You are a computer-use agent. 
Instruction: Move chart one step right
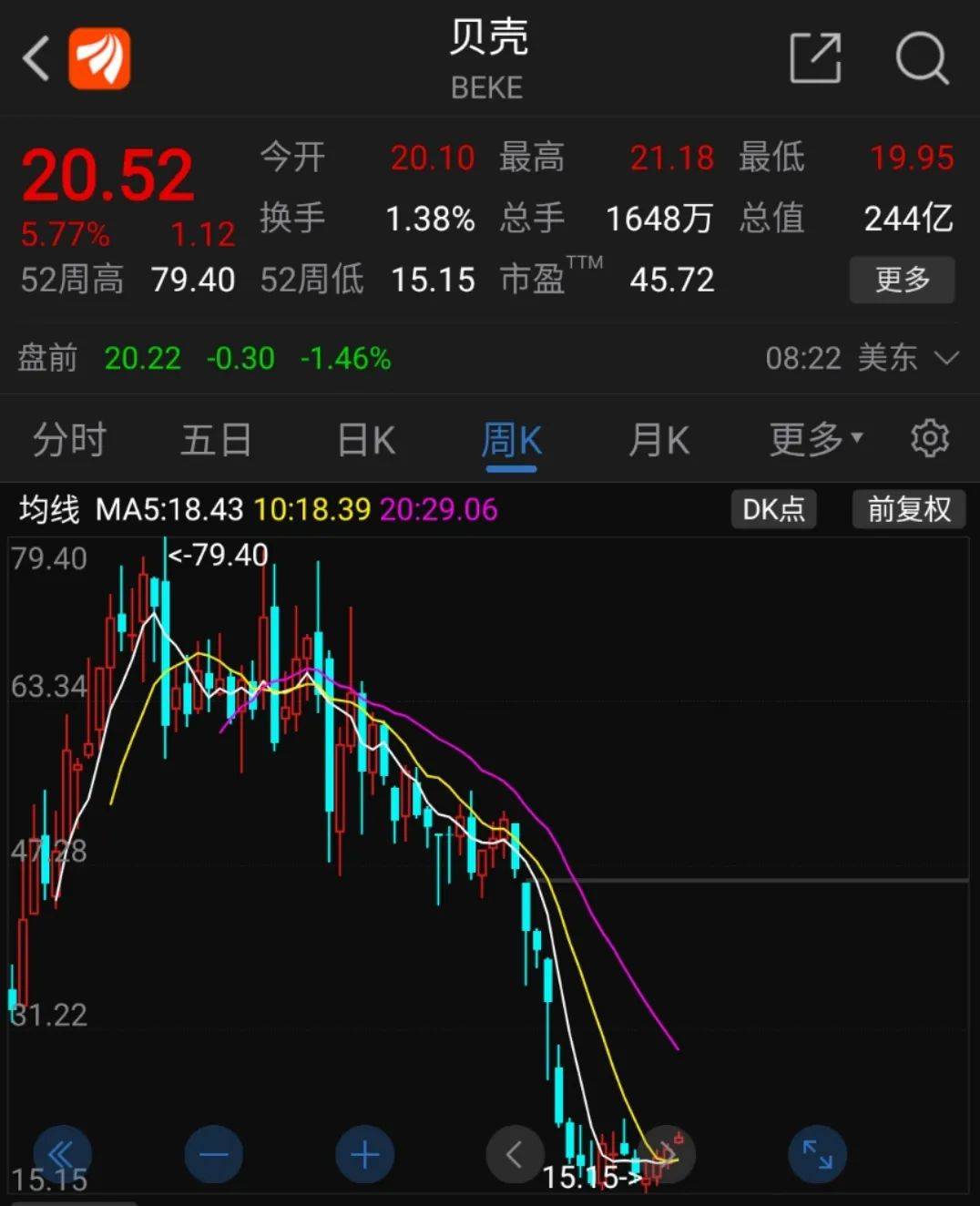(668, 1153)
